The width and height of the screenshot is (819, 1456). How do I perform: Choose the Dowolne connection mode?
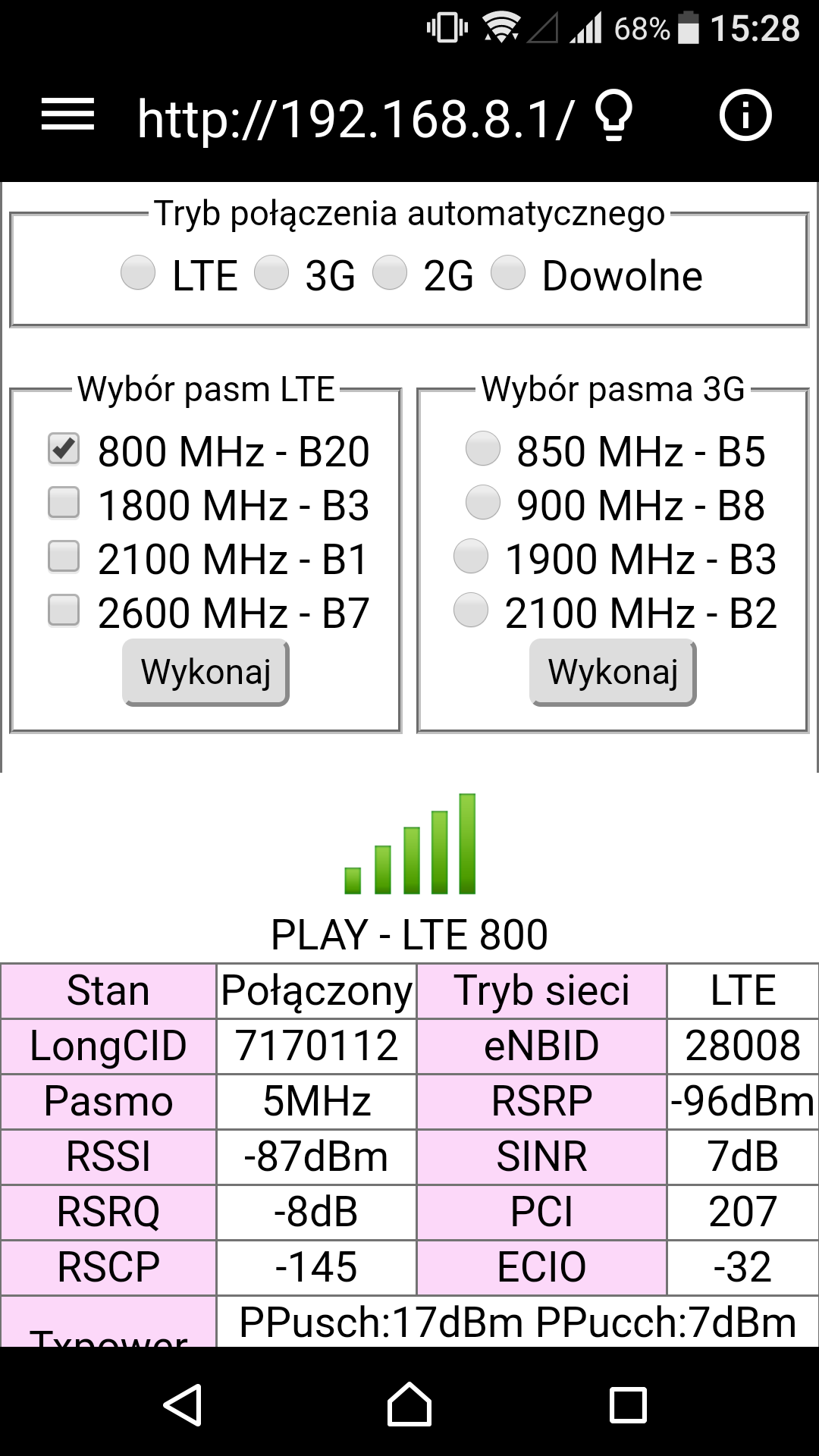pos(508,272)
